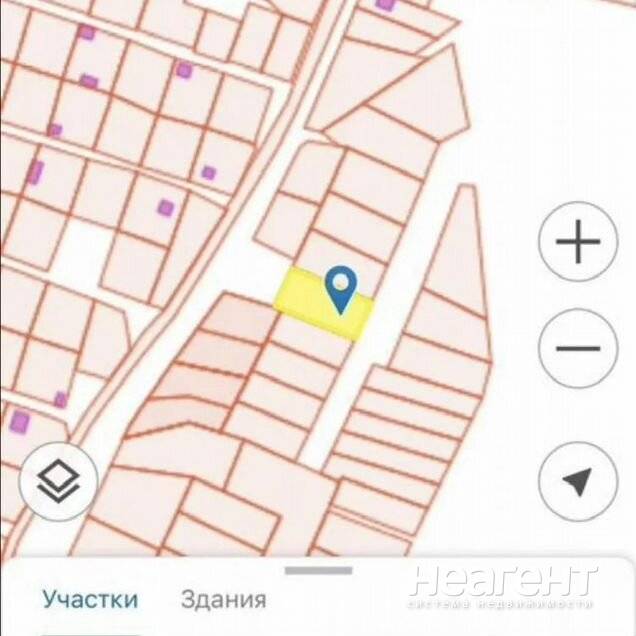Zoom out of the cadastral map
The image size is (636, 636).
577,349
